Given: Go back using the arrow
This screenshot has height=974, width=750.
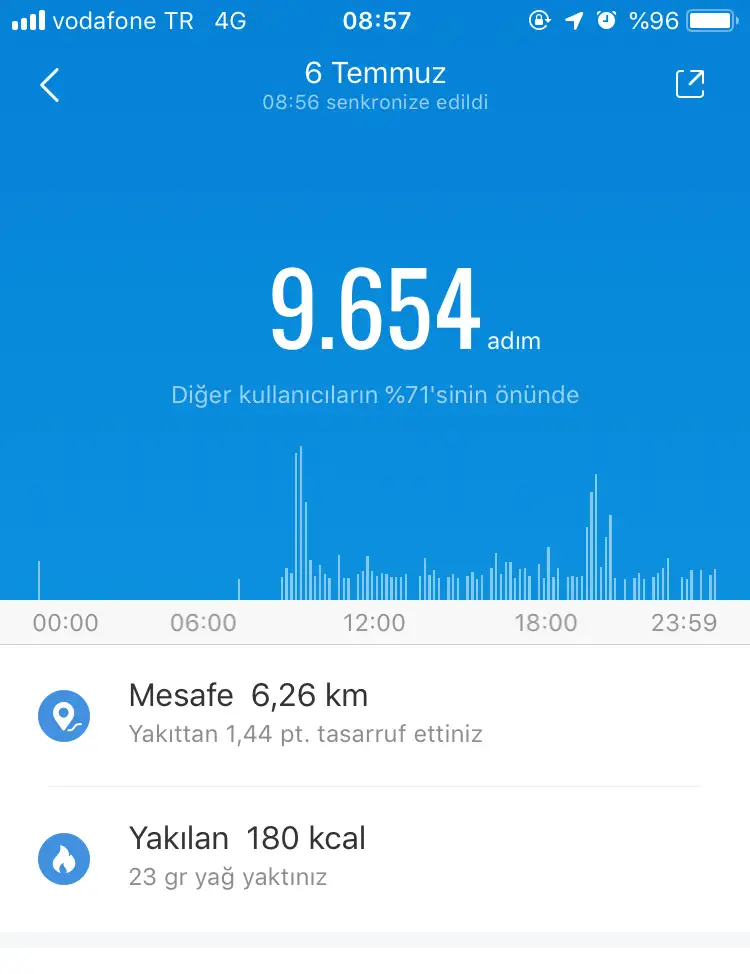Looking at the screenshot, I should 50,85.
